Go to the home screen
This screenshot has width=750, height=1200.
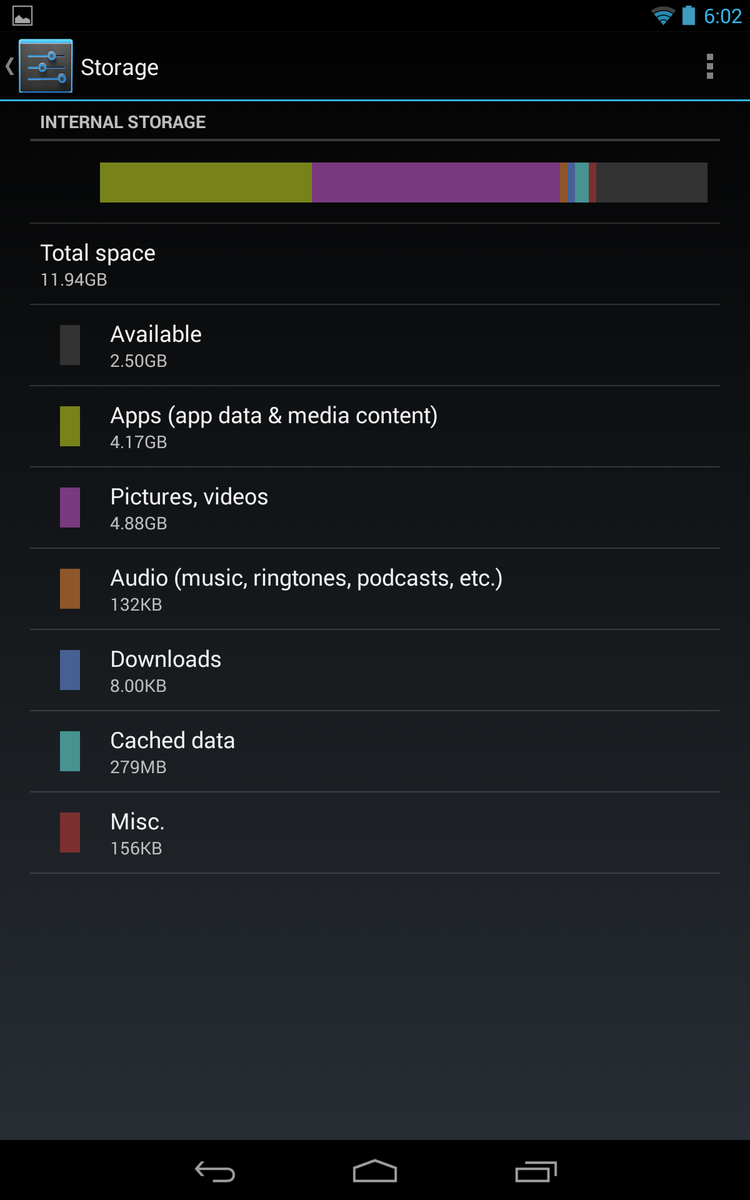[375, 1171]
